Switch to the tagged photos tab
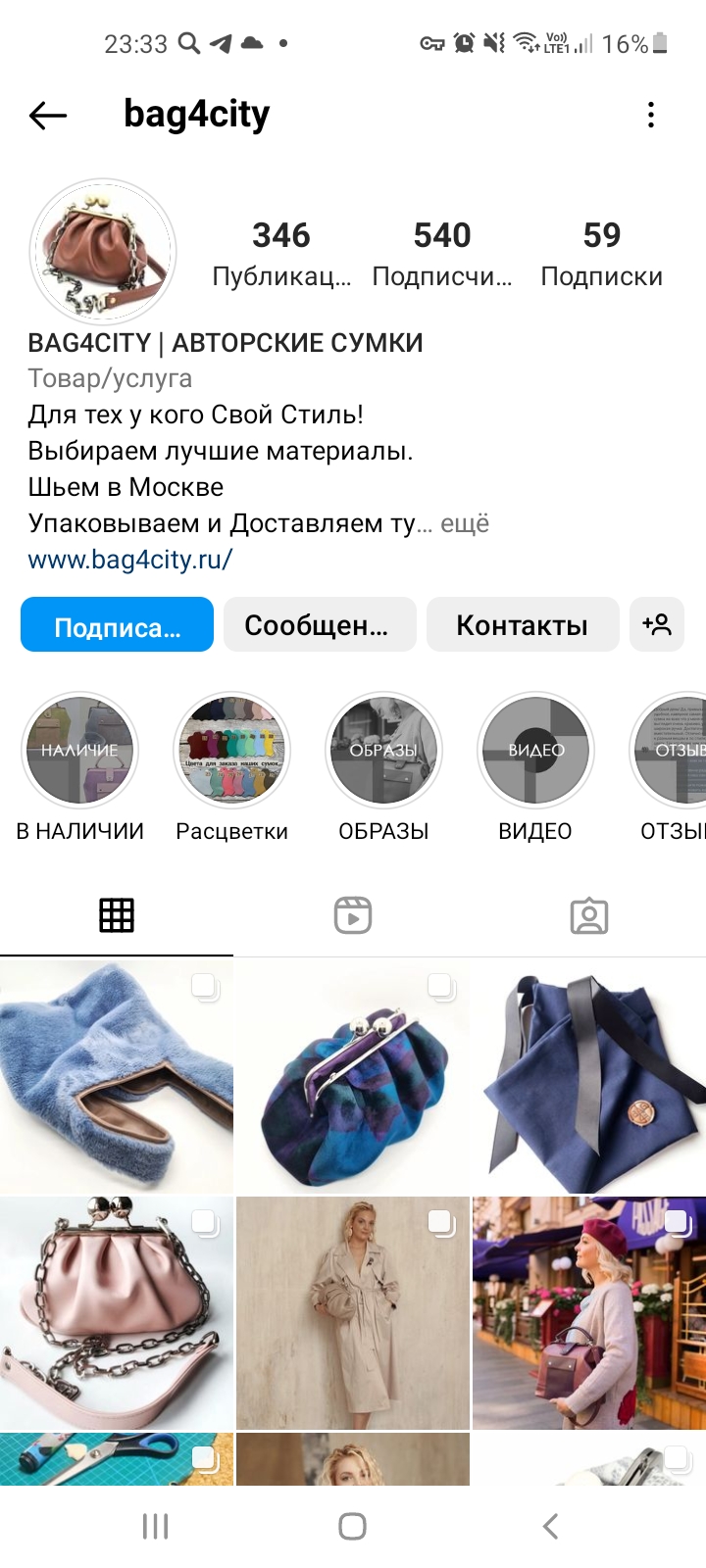The width and height of the screenshot is (706, 1568). click(x=589, y=915)
